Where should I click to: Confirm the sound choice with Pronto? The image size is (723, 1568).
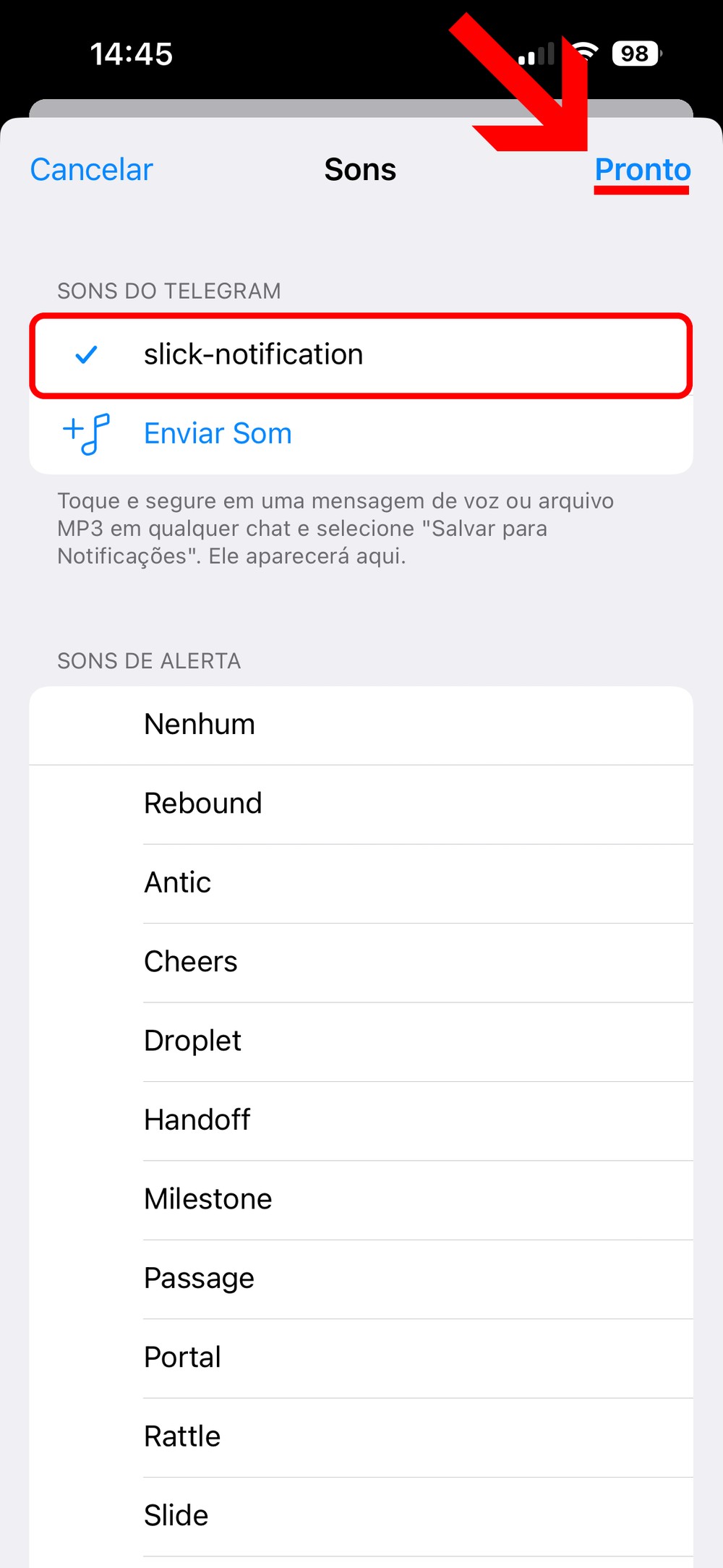(642, 170)
